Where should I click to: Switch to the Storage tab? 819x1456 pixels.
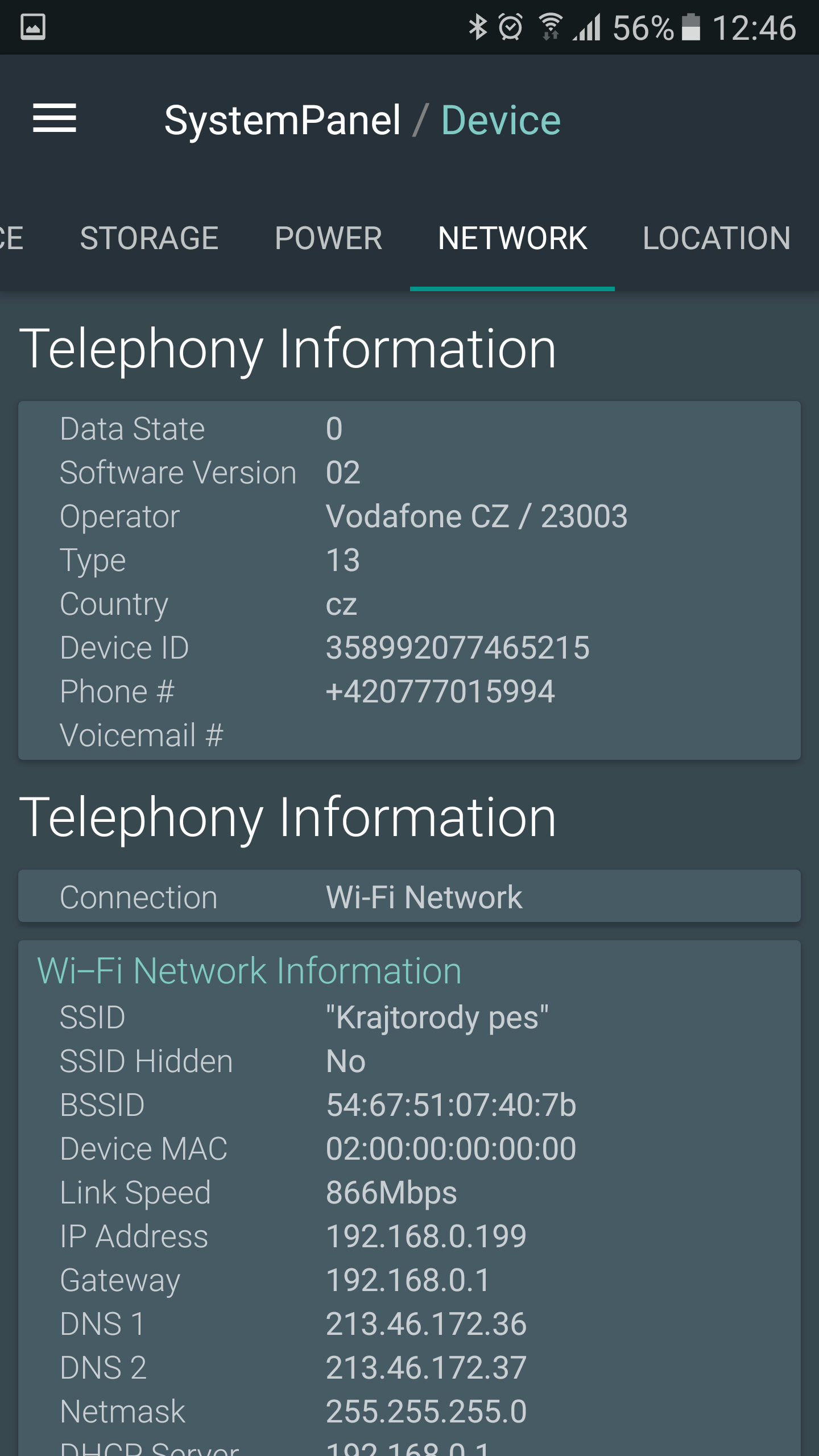149,238
